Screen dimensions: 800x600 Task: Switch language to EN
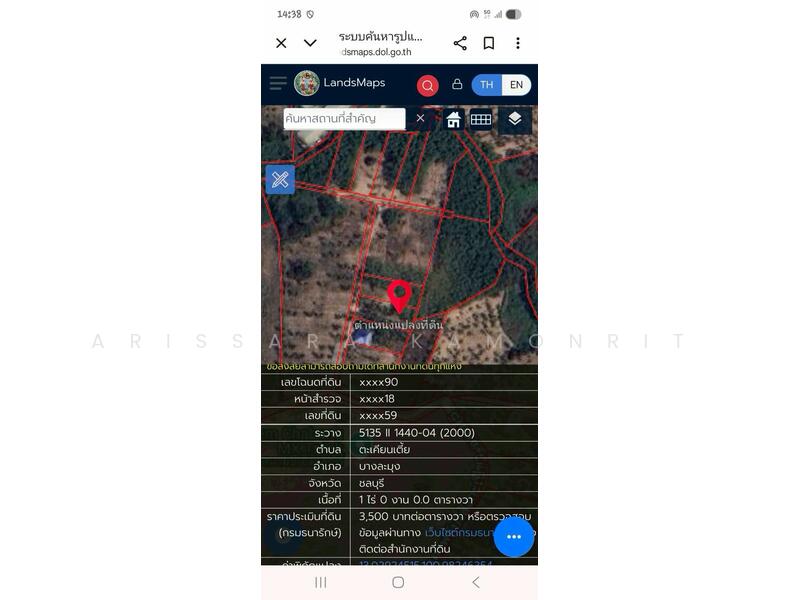tap(516, 85)
